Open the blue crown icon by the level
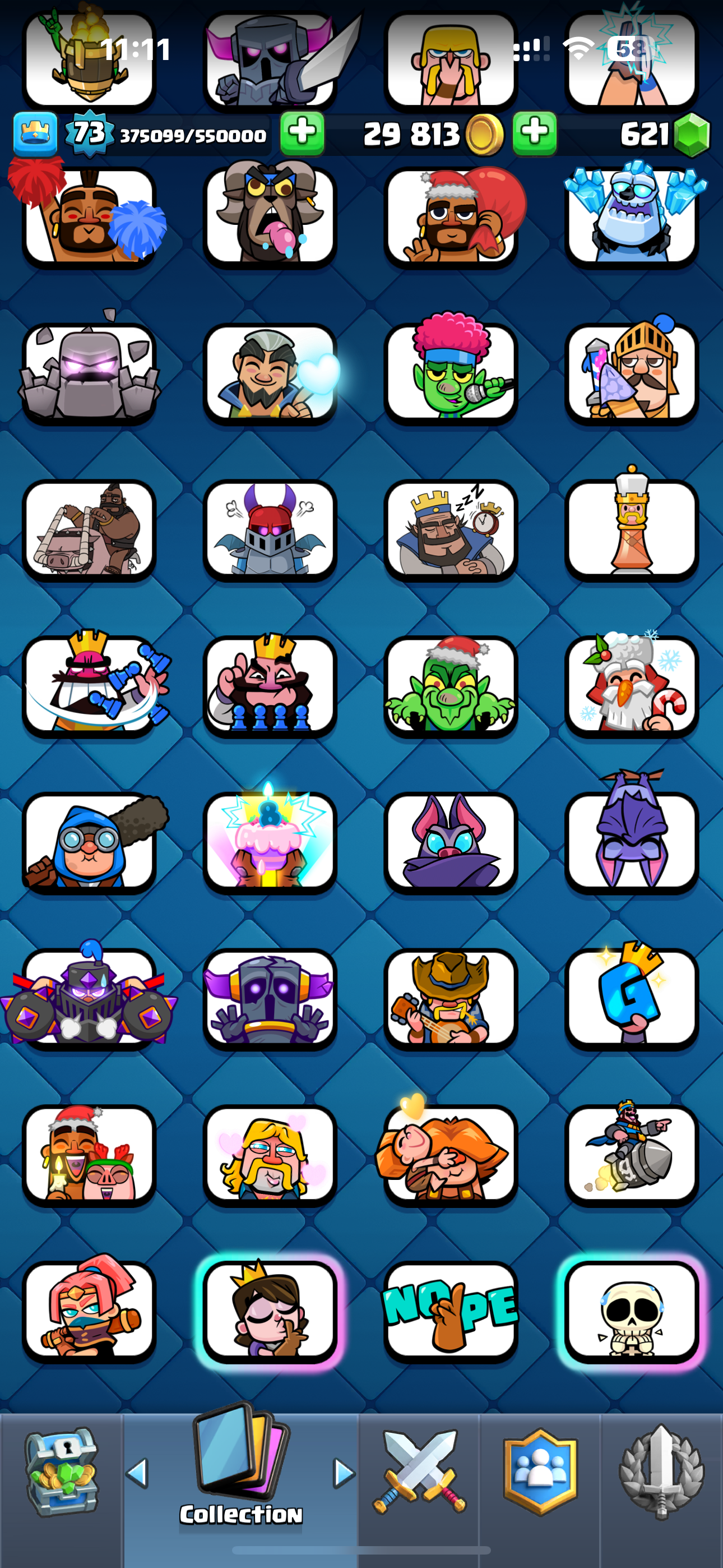Screen dimensions: 723x1568 click(35, 134)
